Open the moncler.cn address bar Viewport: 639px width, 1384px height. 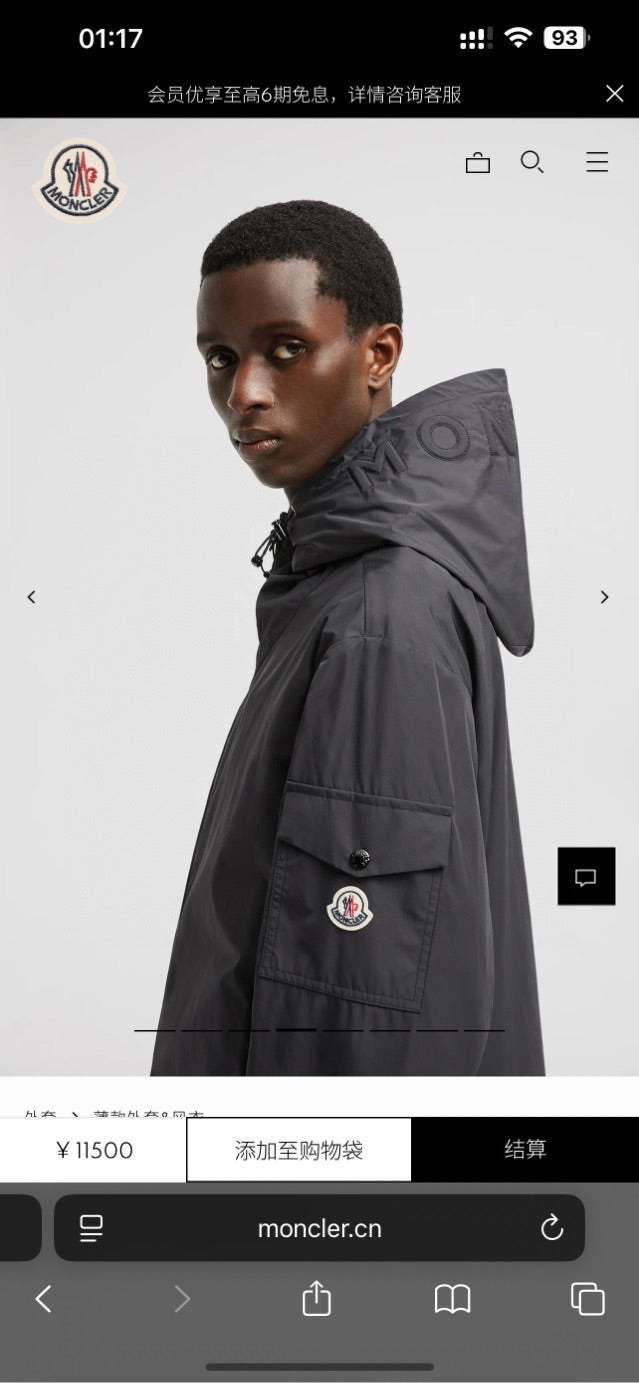[320, 1229]
